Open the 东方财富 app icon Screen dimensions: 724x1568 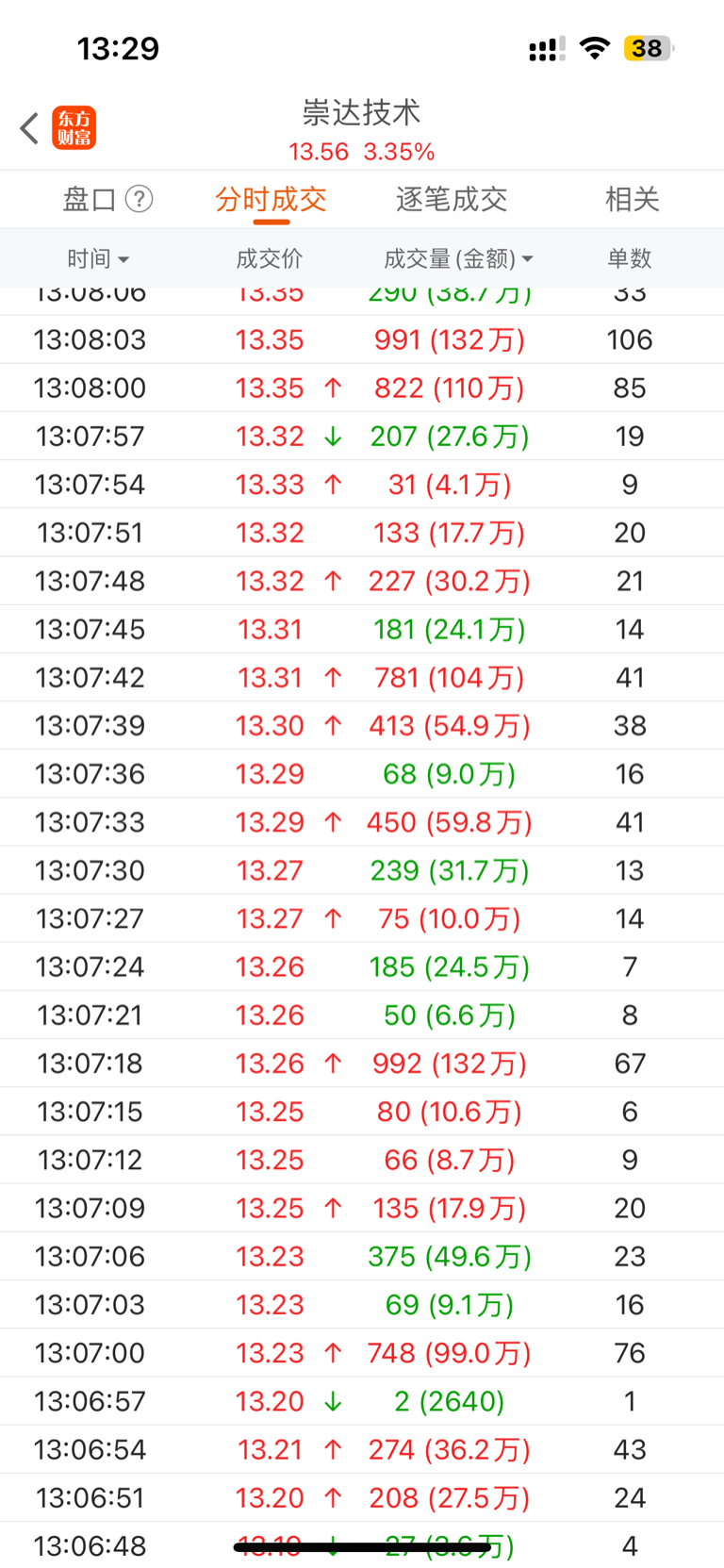click(x=74, y=128)
